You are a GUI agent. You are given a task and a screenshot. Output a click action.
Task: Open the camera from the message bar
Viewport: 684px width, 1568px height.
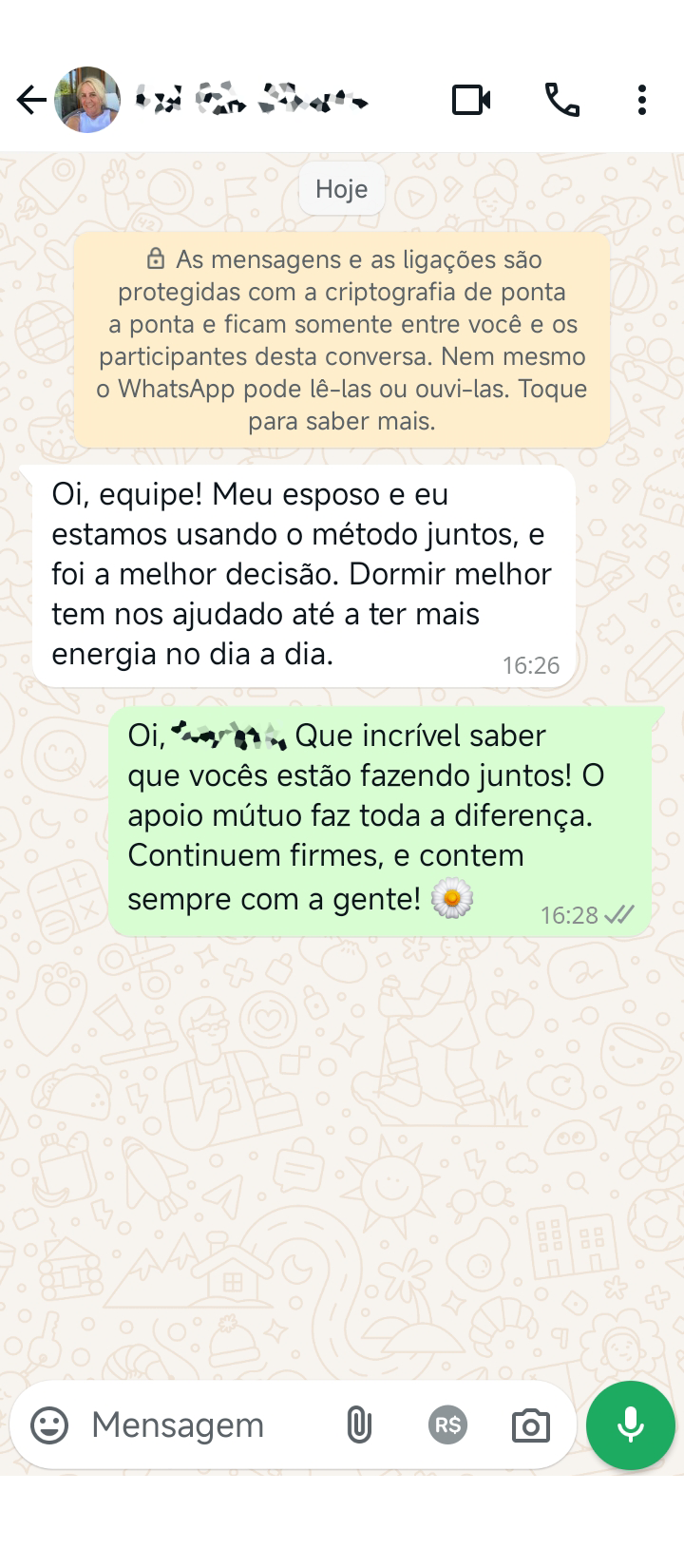pos(531,1425)
